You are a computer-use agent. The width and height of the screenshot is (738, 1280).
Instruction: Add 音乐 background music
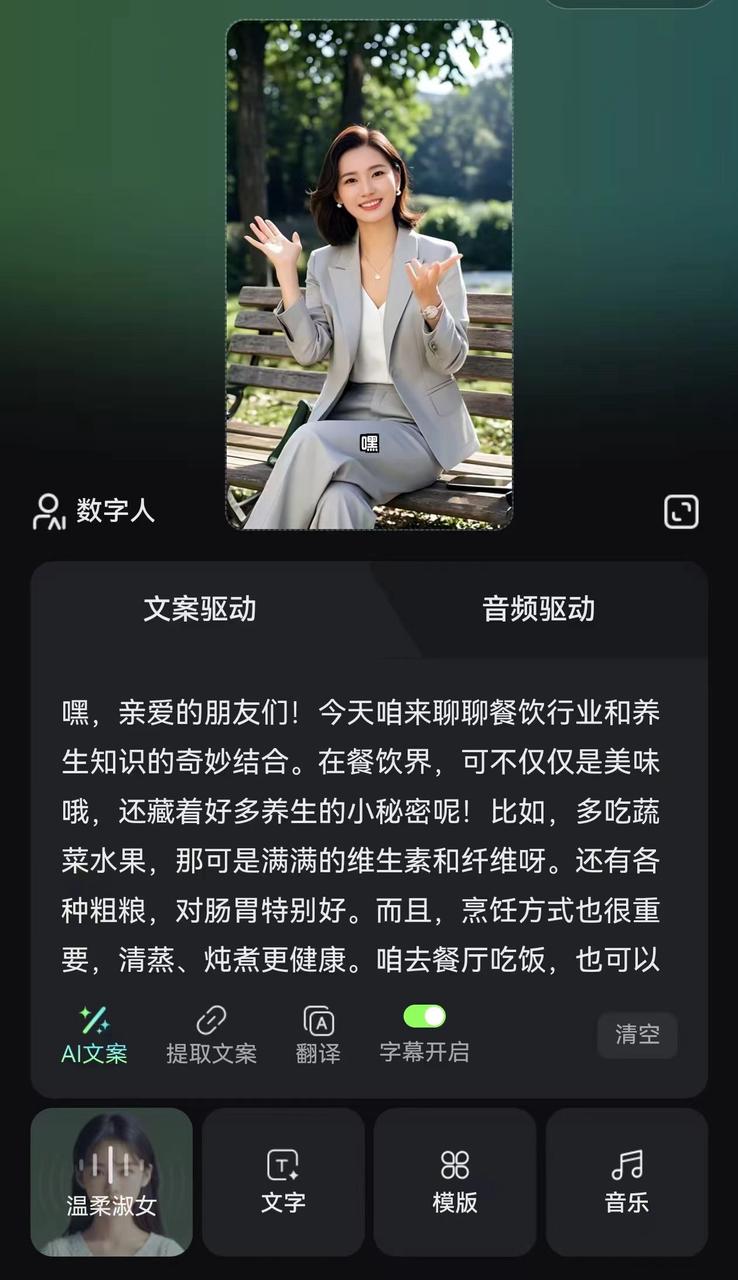tap(627, 1182)
